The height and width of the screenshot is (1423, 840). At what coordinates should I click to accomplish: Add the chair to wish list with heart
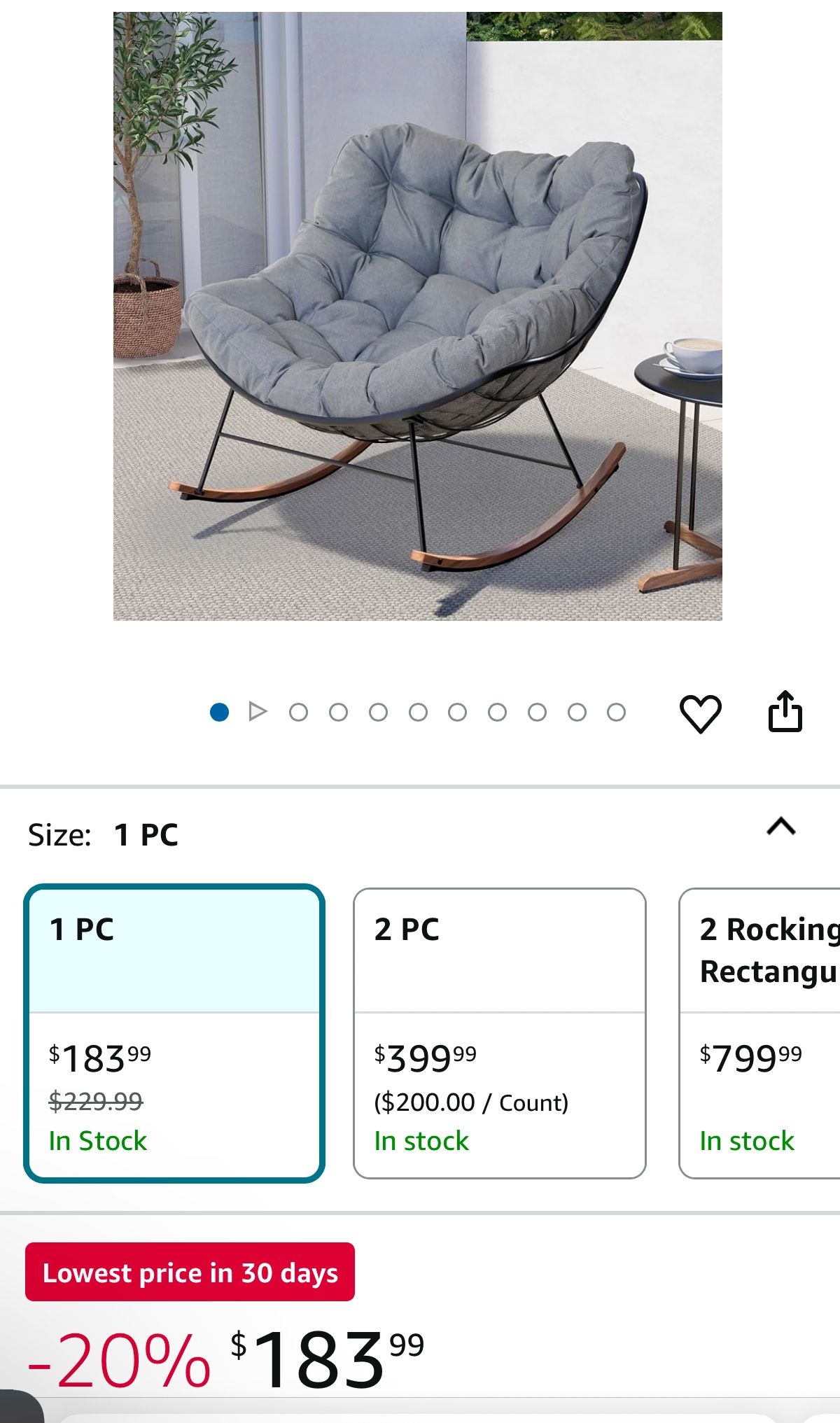[700, 713]
